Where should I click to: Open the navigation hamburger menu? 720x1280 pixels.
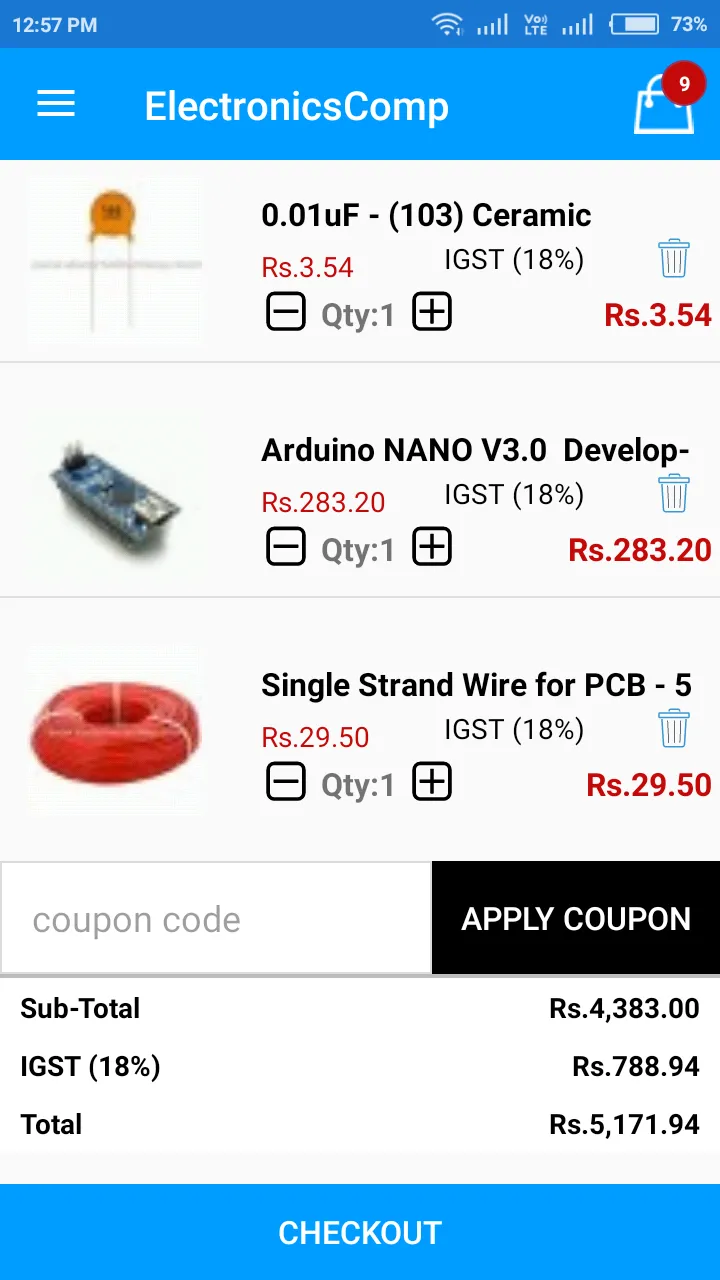[55, 104]
